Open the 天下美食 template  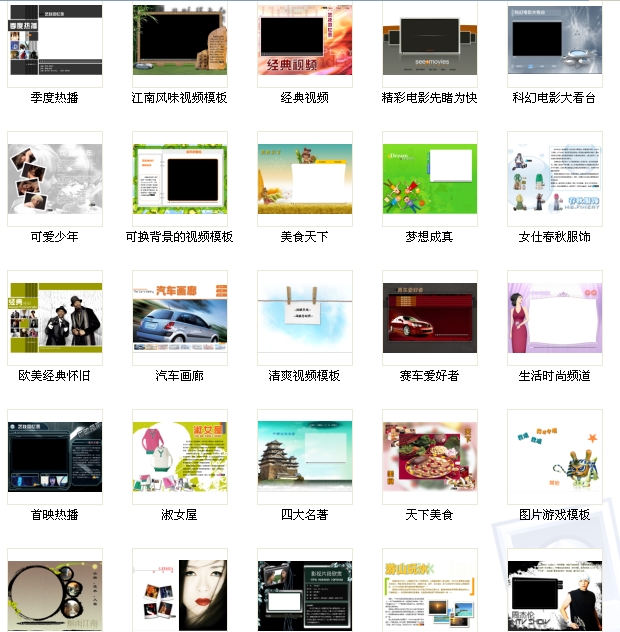tap(430, 457)
